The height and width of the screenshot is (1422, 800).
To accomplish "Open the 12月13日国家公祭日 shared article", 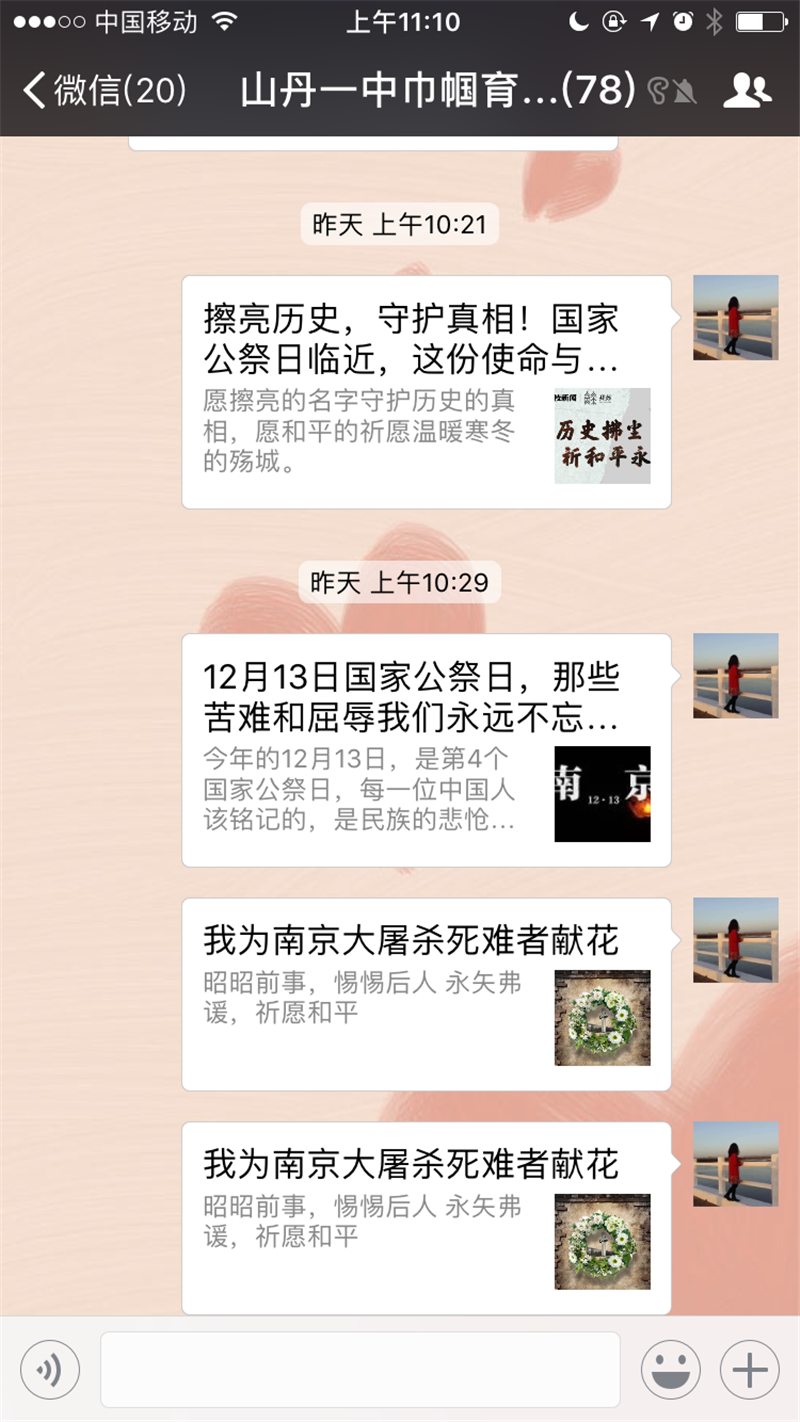I will tap(427, 750).
